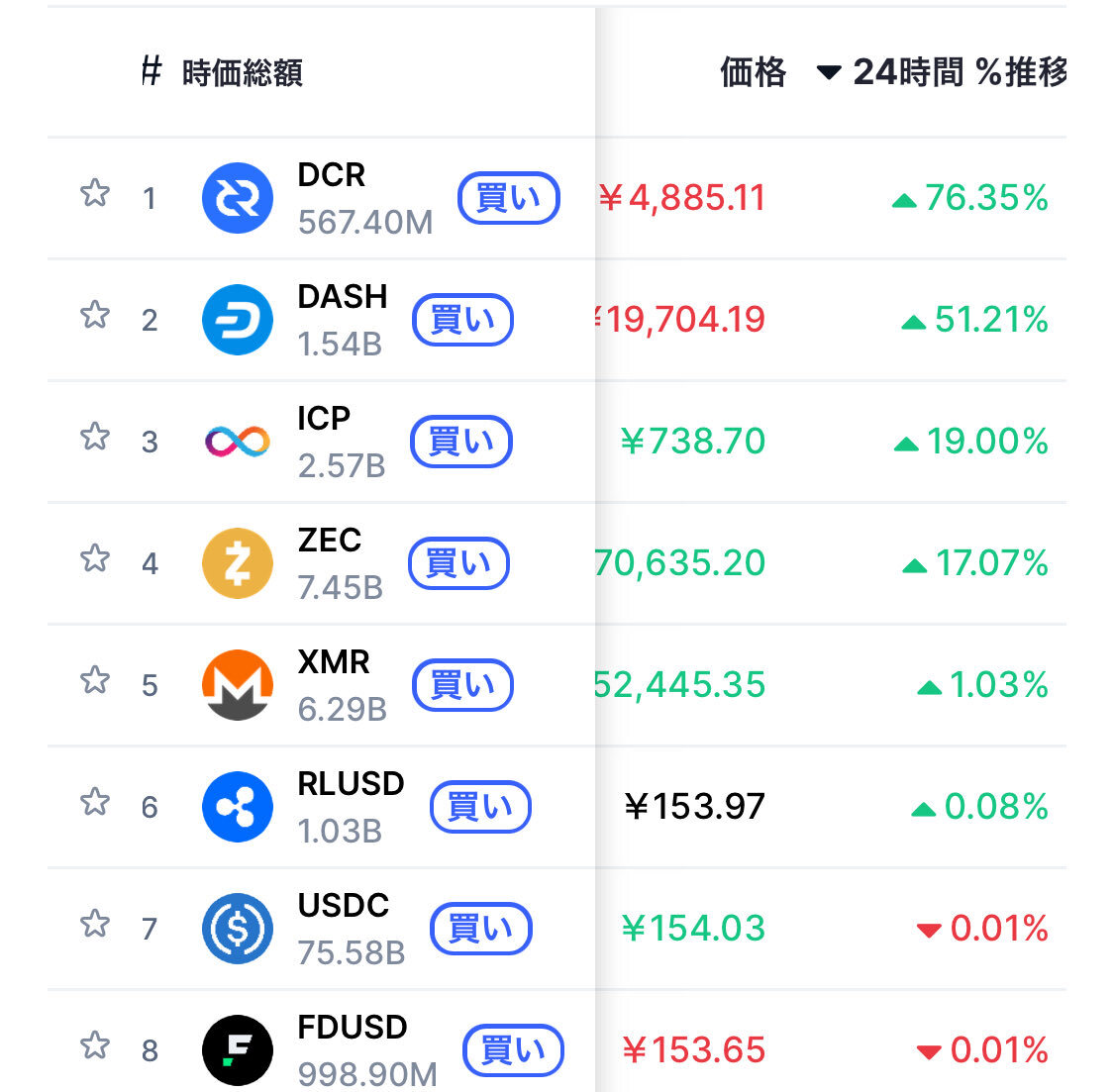Sort by 価格 column header
The width and height of the screenshot is (1114, 1092).
(753, 72)
